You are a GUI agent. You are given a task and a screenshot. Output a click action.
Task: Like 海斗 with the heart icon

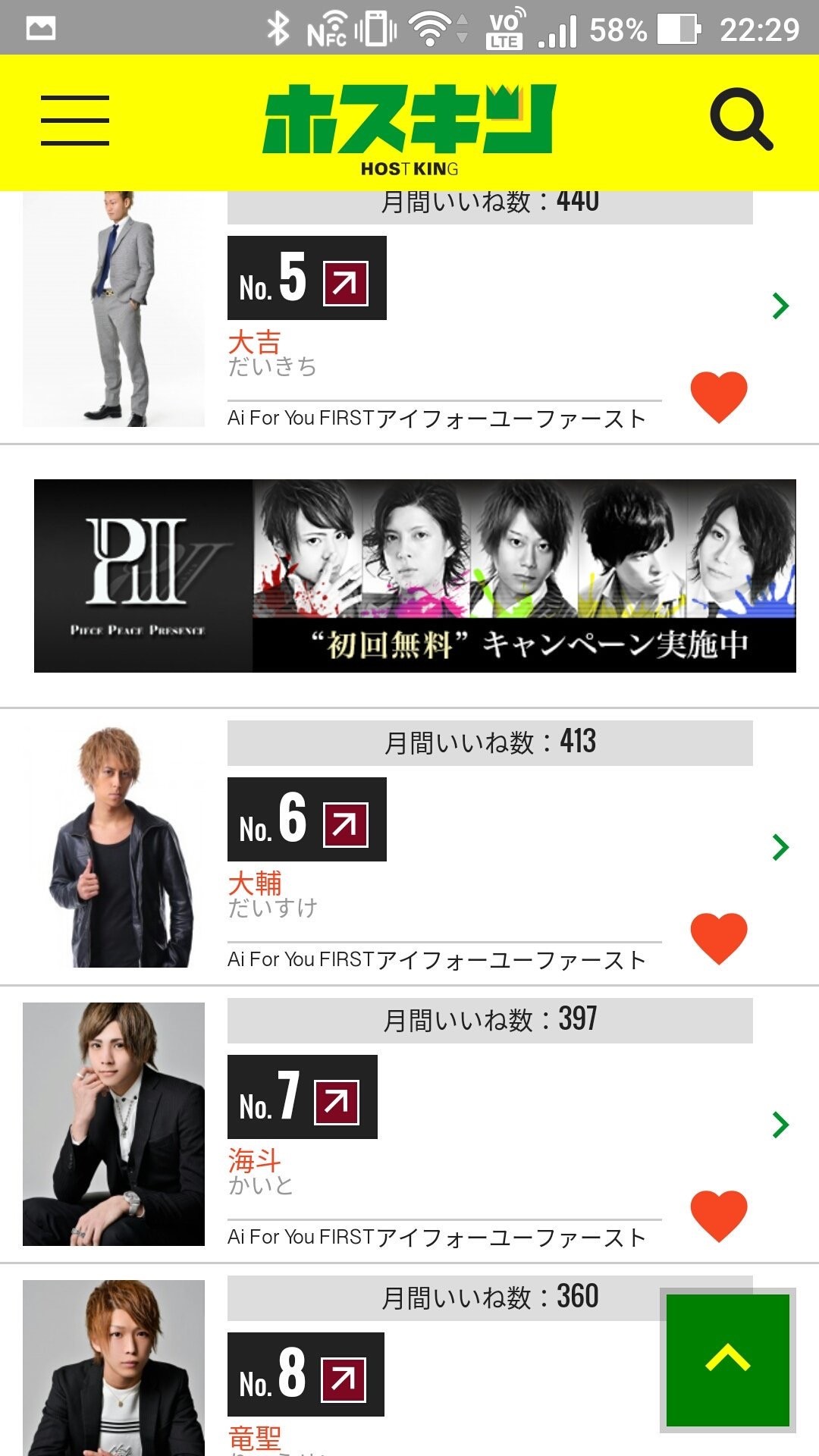(x=718, y=1216)
